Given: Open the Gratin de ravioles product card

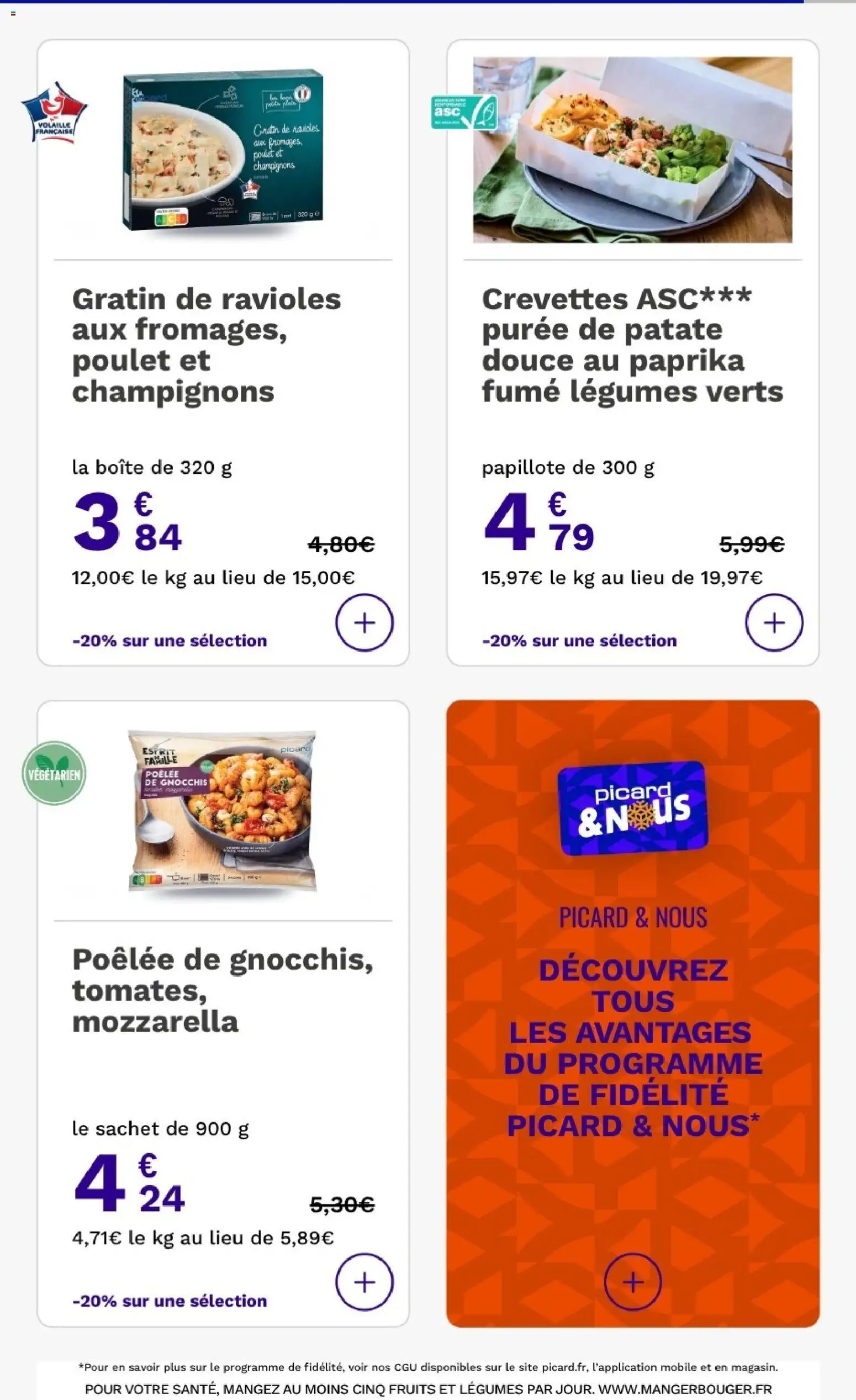Looking at the screenshot, I should click(223, 352).
